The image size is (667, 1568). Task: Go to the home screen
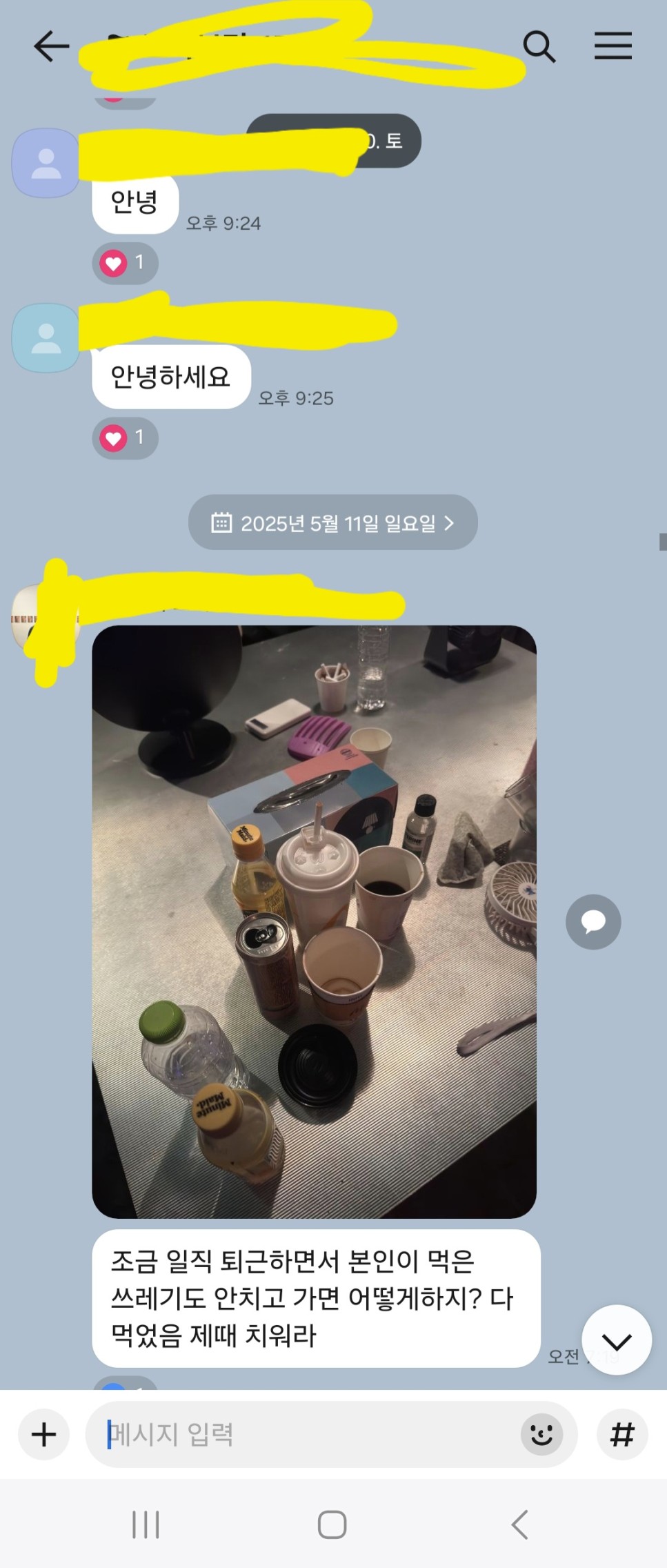pos(332,1525)
